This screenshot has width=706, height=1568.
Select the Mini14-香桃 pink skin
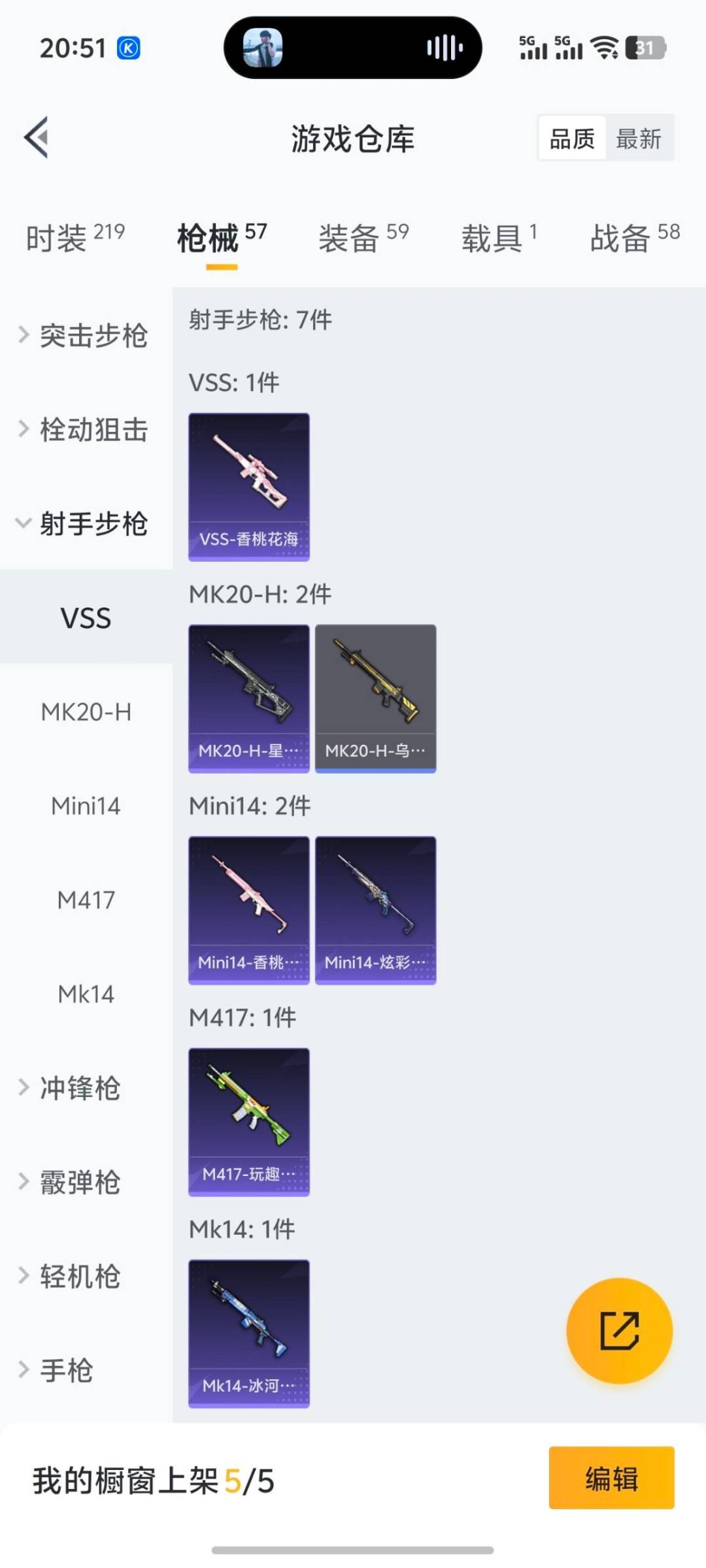click(x=248, y=908)
